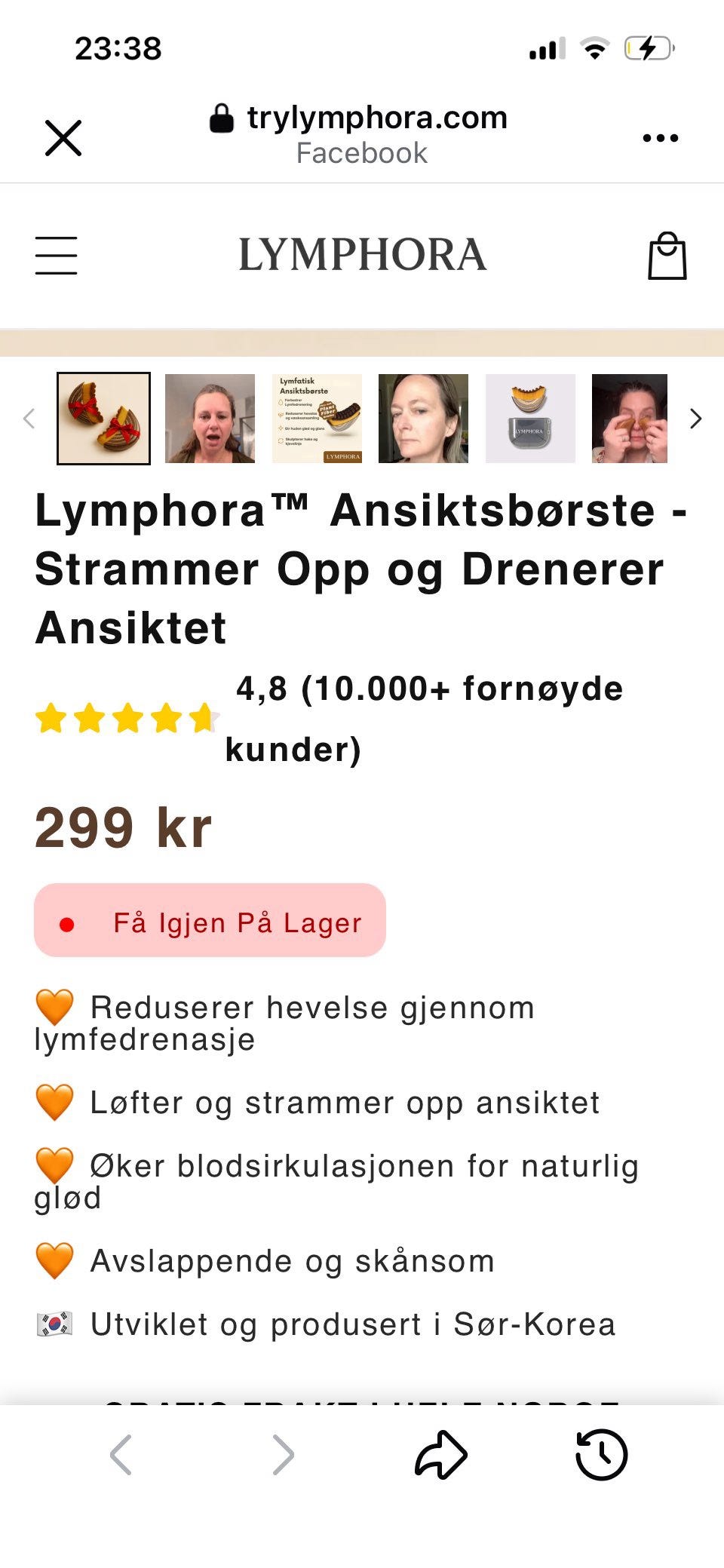Open the browser overflow menu
The height and width of the screenshot is (1568, 724).
point(660,138)
